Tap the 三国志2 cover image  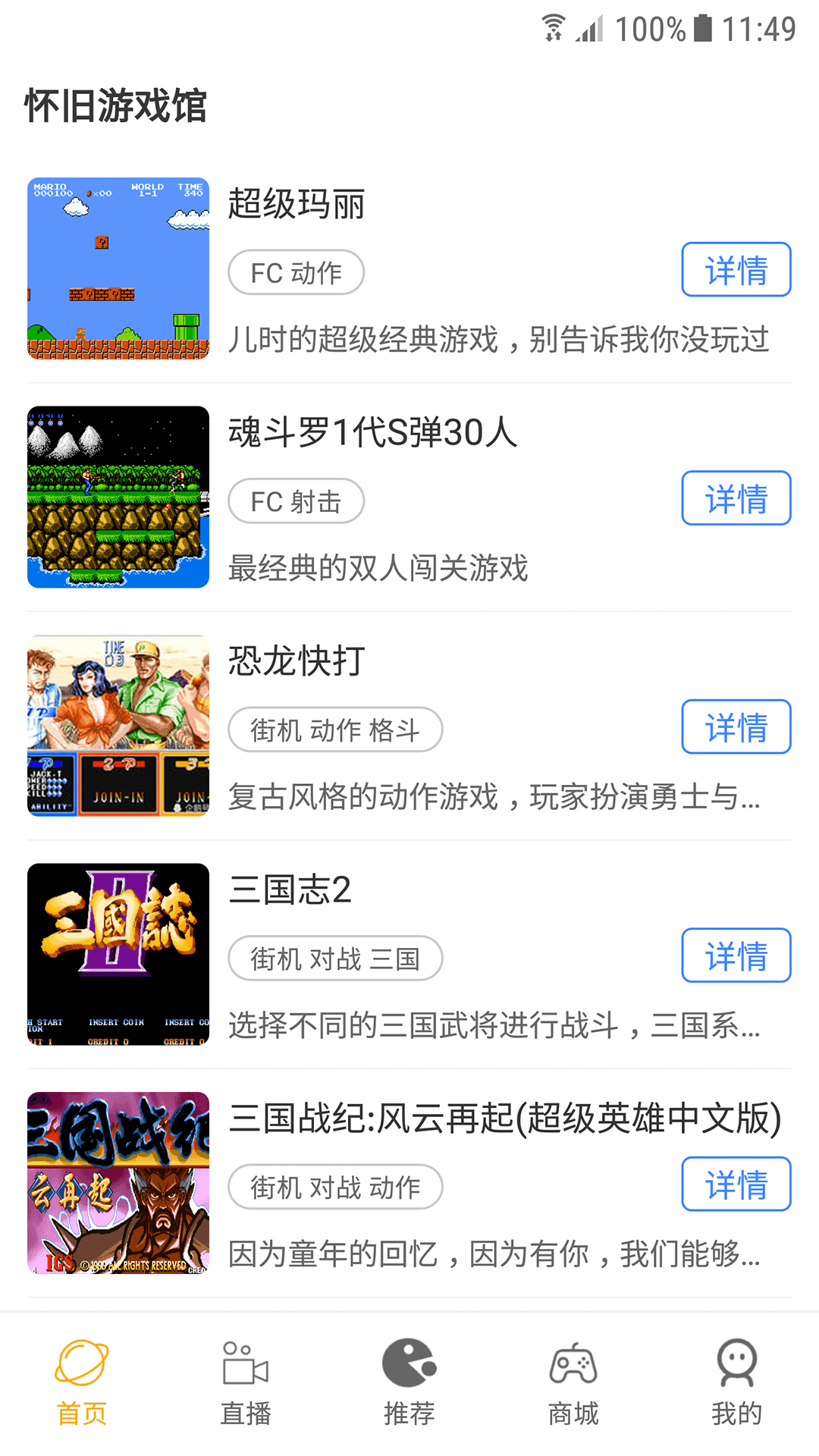point(118,955)
